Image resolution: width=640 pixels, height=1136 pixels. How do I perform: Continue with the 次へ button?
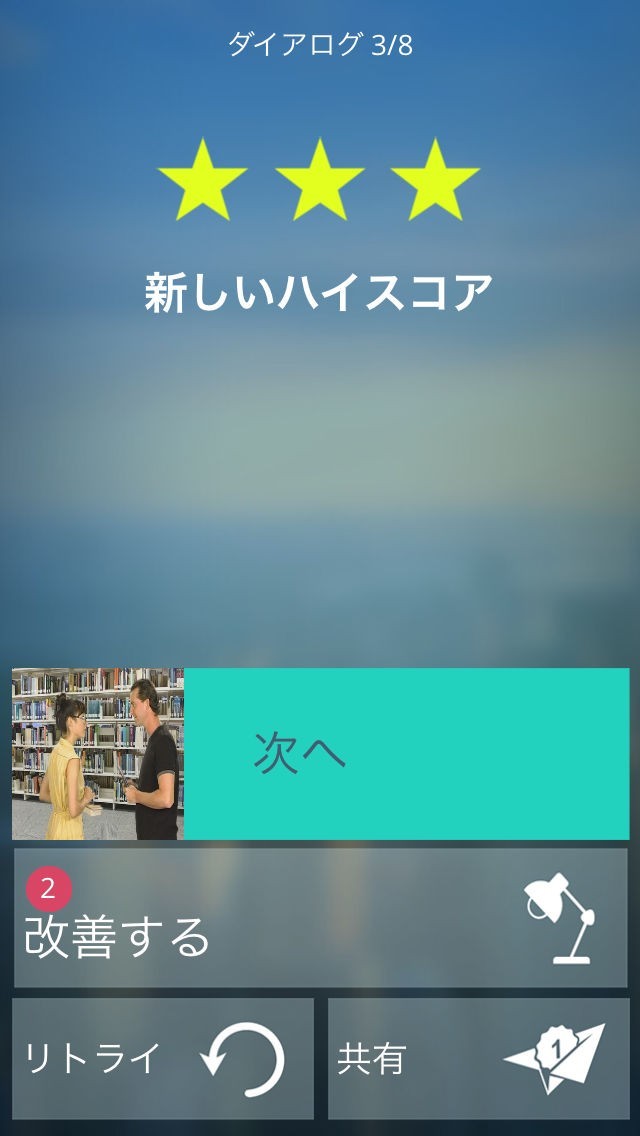click(x=406, y=753)
